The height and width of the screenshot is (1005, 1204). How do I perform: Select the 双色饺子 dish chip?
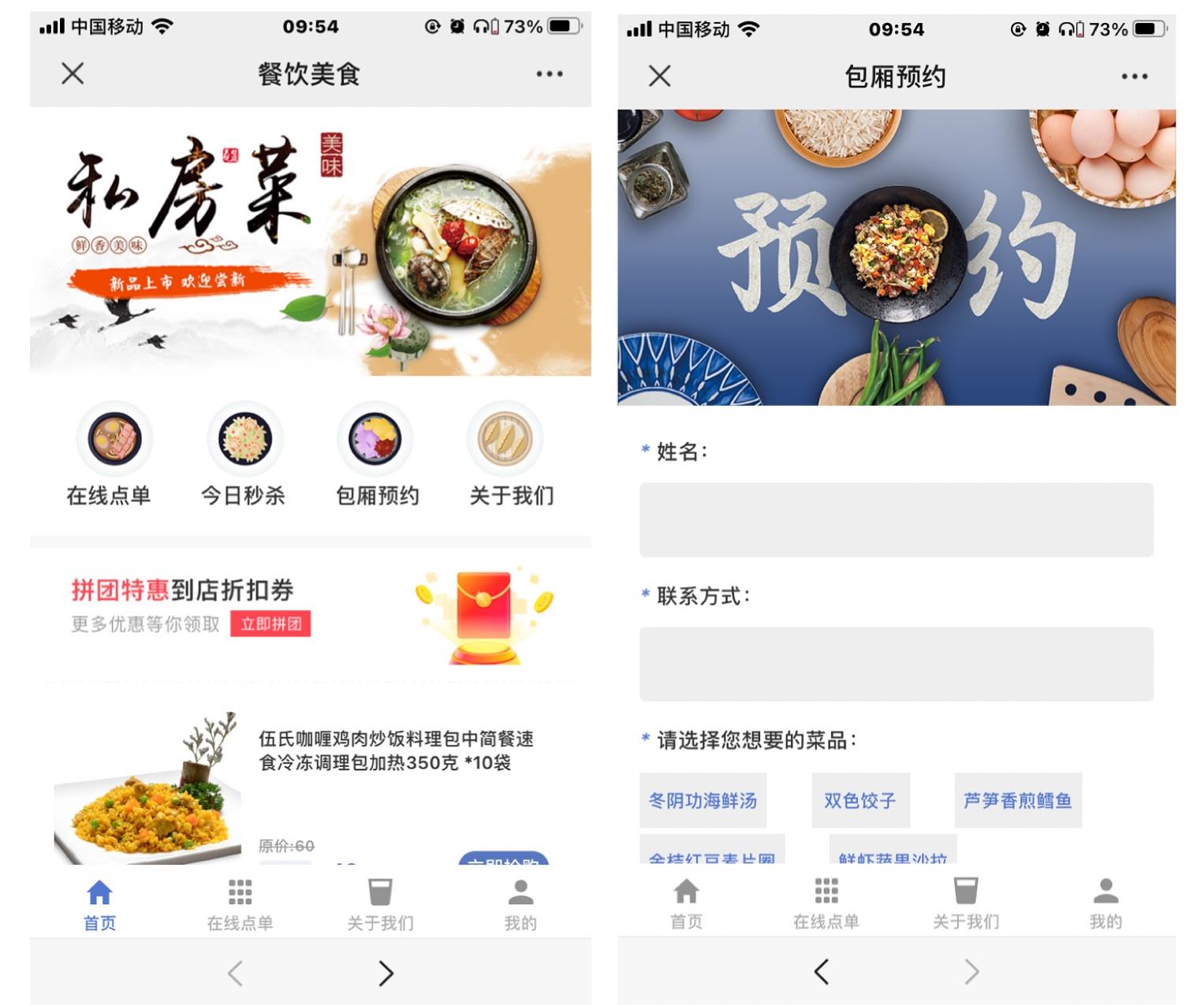[x=860, y=801]
